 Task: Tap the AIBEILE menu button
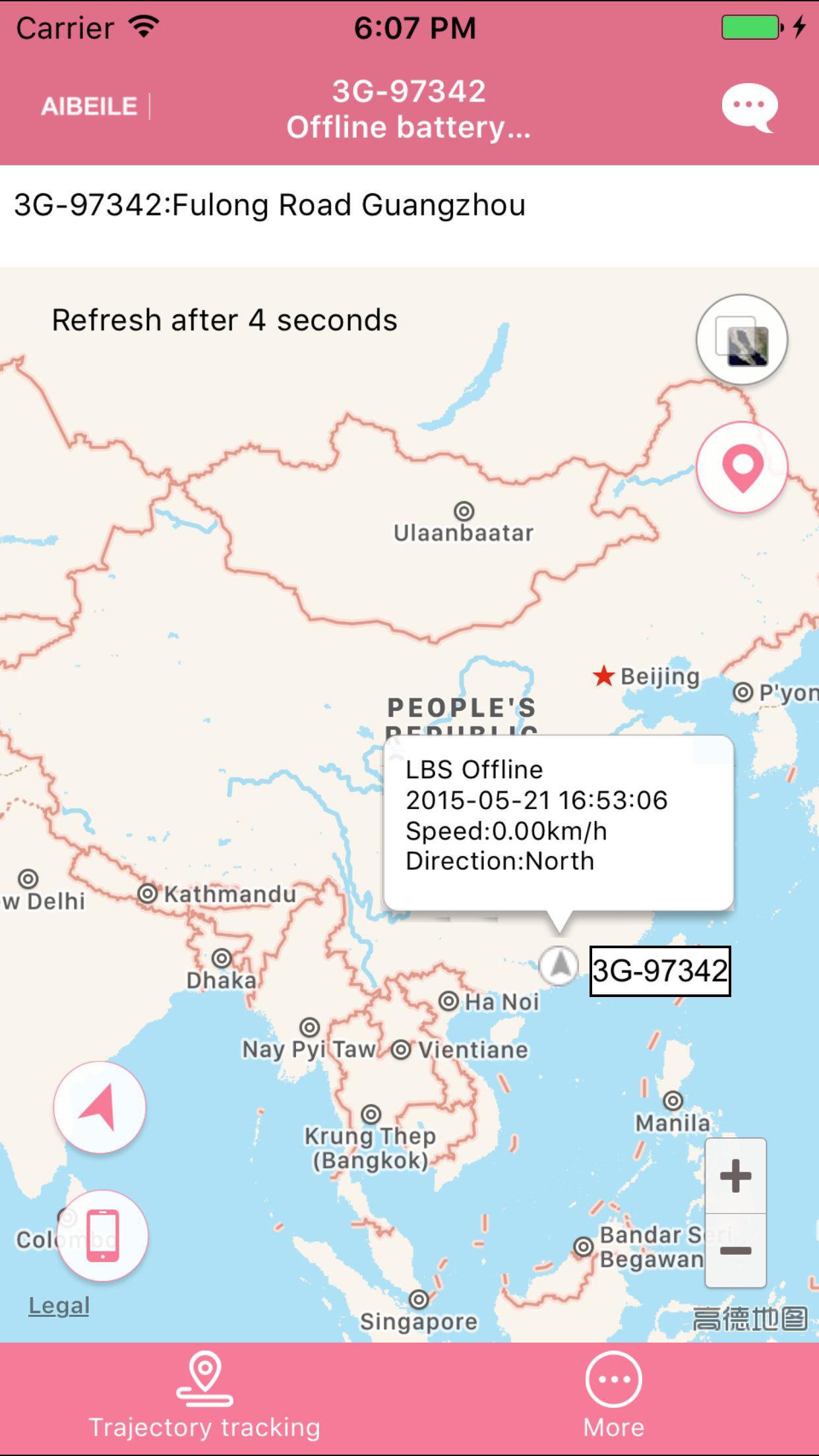[x=89, y=106]
